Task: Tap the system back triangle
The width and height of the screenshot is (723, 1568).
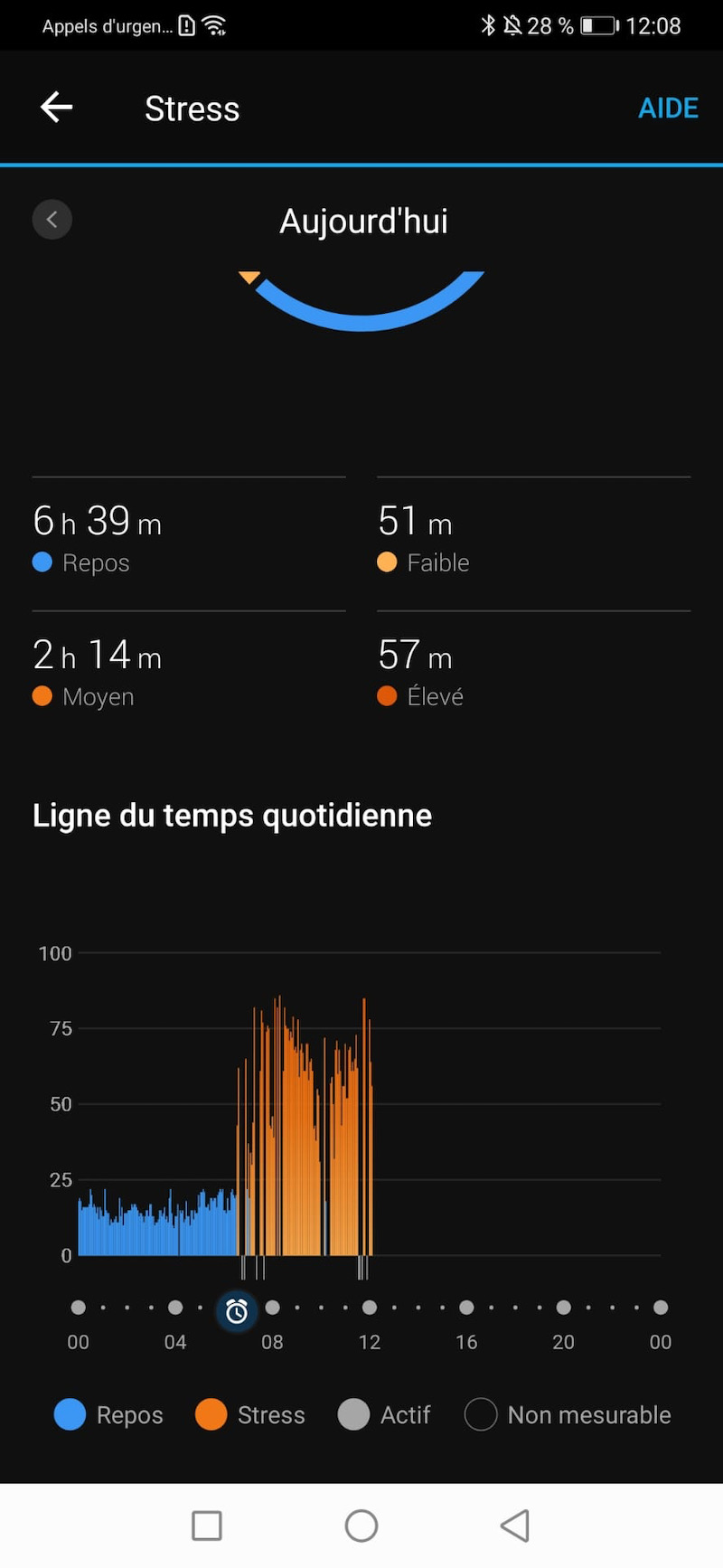Action: pos(514,1525)
